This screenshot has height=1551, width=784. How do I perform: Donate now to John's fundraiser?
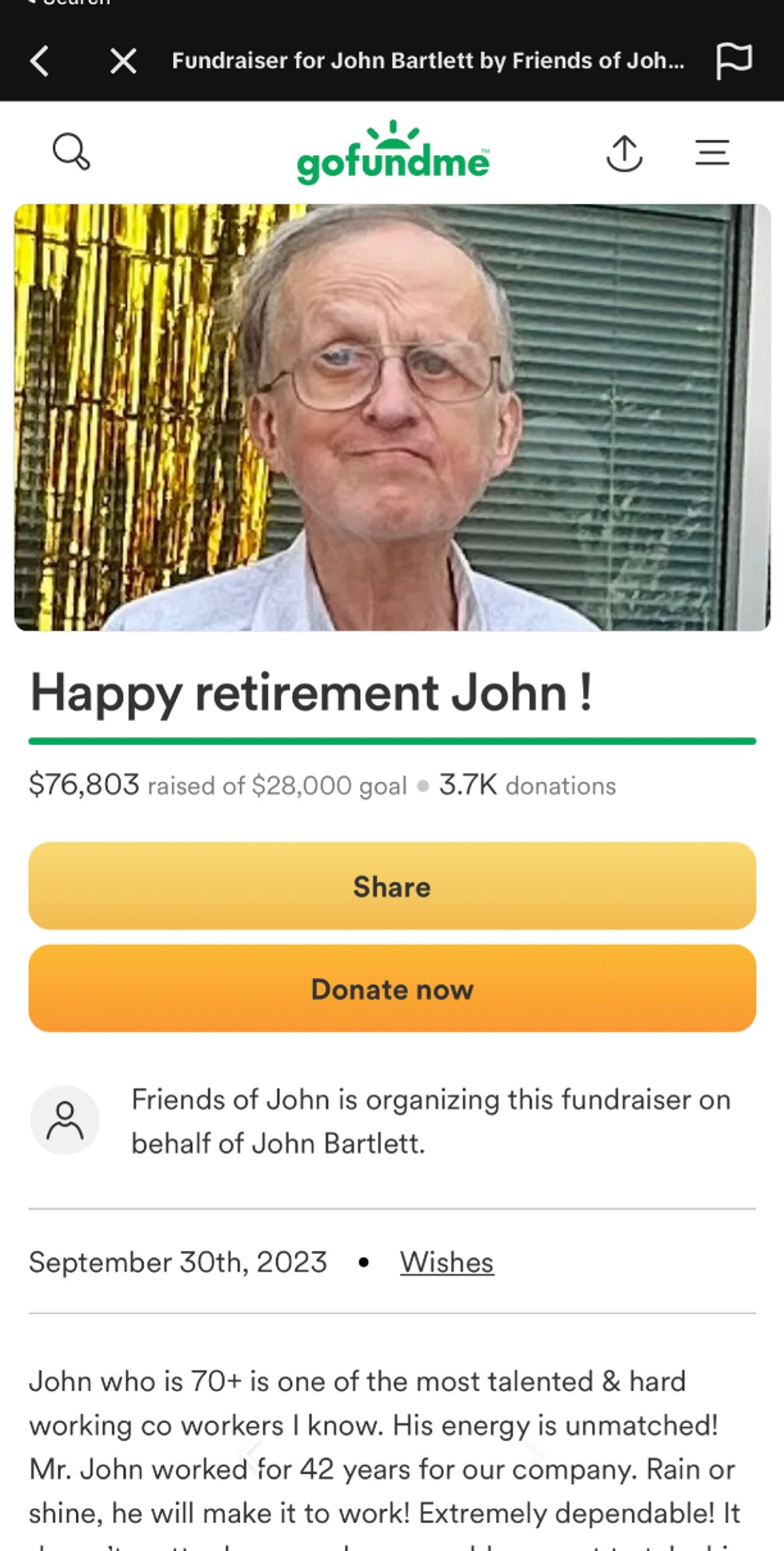(x=392, y=988)
